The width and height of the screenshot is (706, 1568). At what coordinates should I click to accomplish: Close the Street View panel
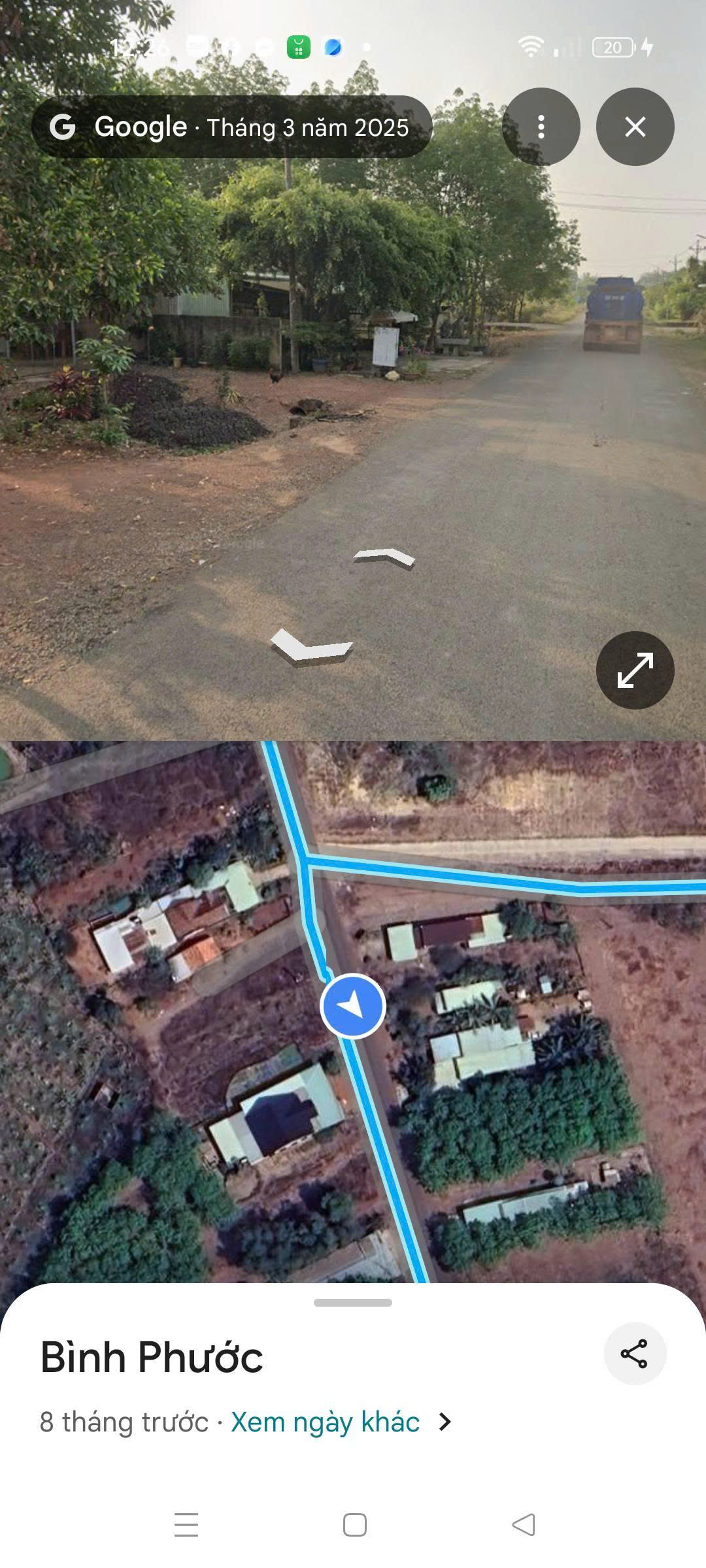coord(635,127)
